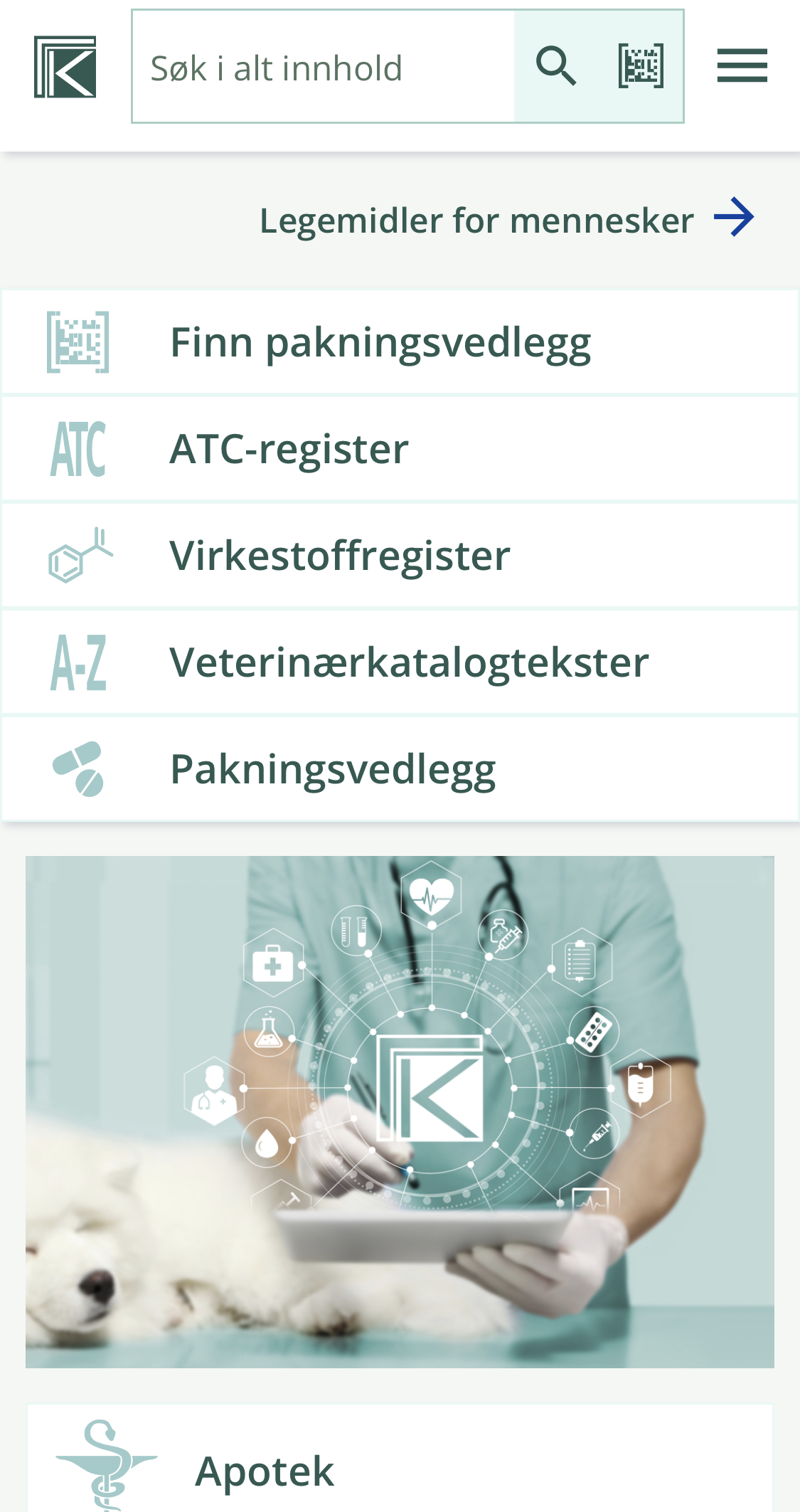Viewport: 800px width, 1512px height.
Task: Open Veterinærkatalogtekster
Action: point(400,662)
